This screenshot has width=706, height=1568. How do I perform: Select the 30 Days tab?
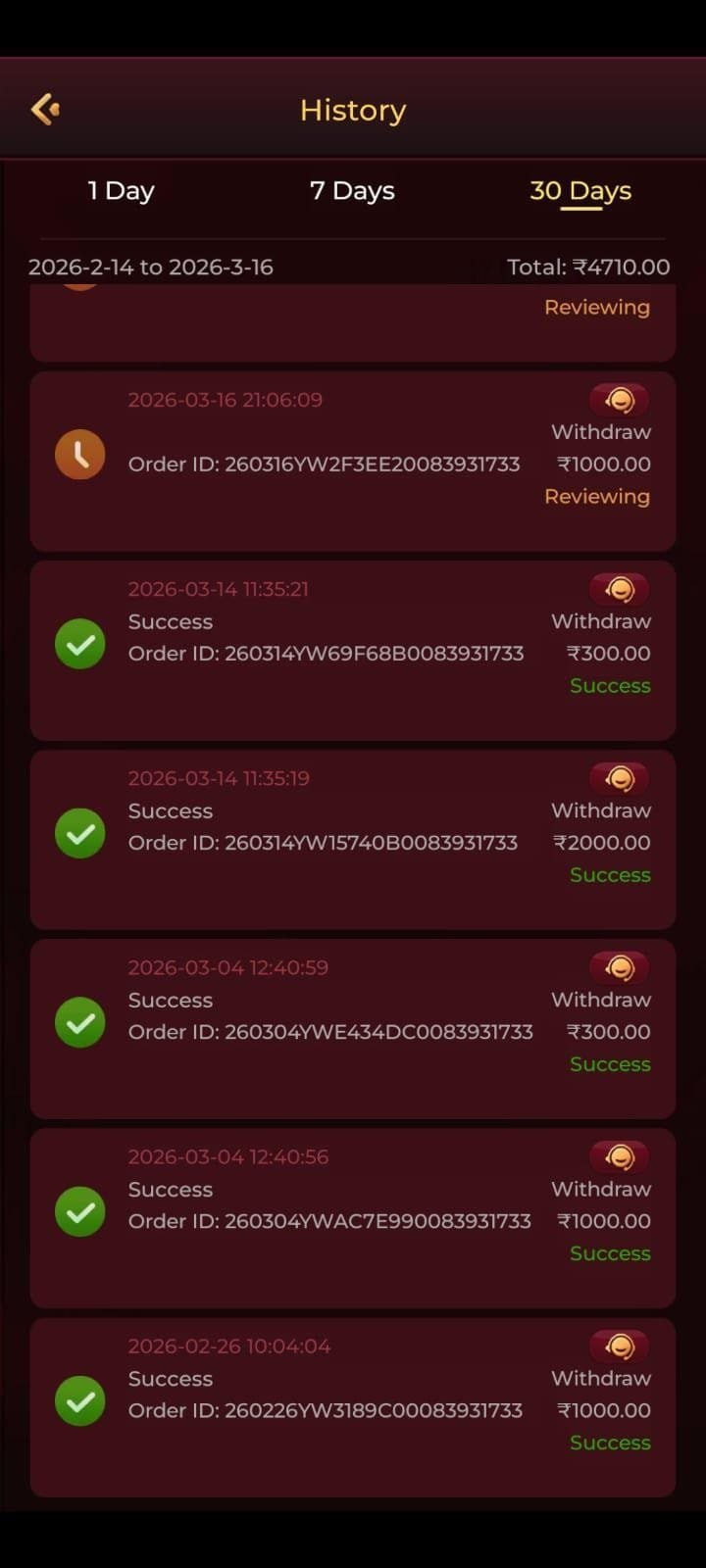coord(580,191)
